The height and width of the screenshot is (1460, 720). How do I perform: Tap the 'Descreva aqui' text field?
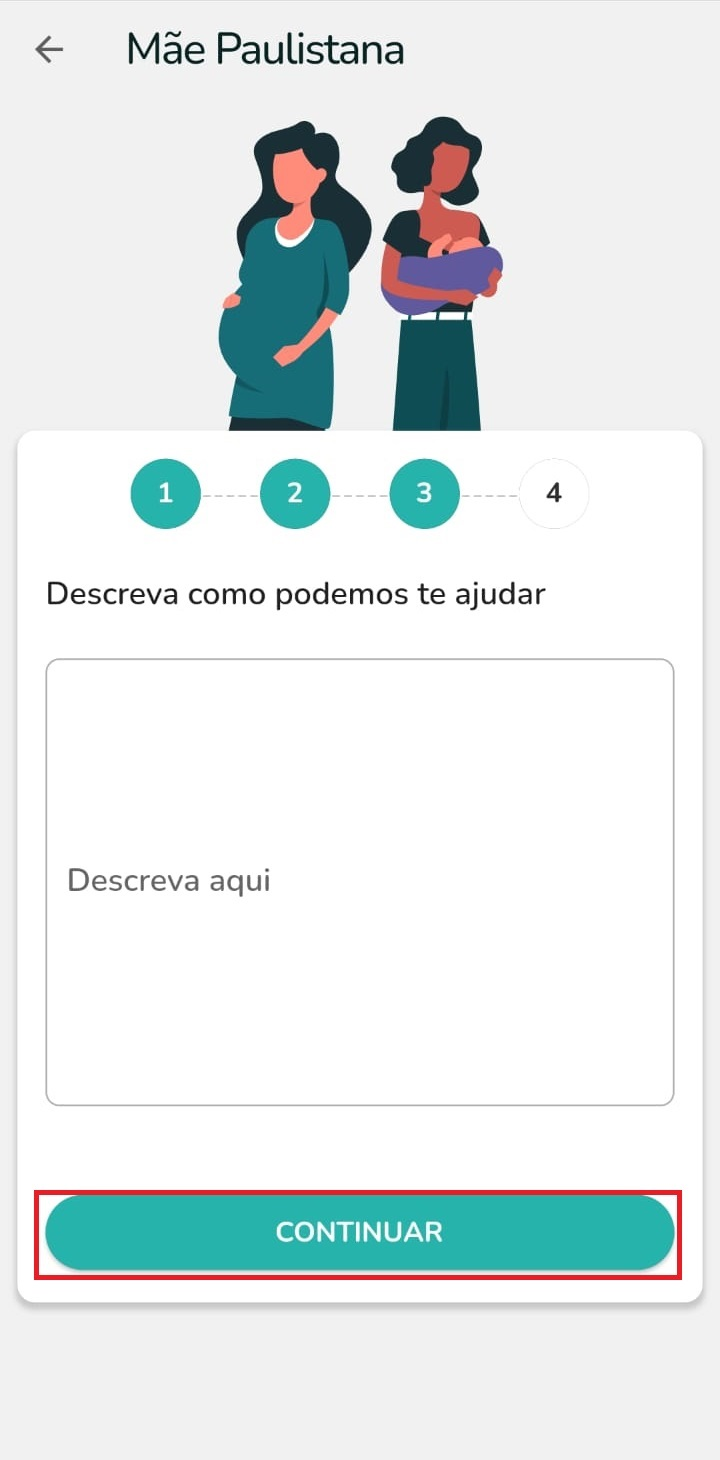coord(360,881)
